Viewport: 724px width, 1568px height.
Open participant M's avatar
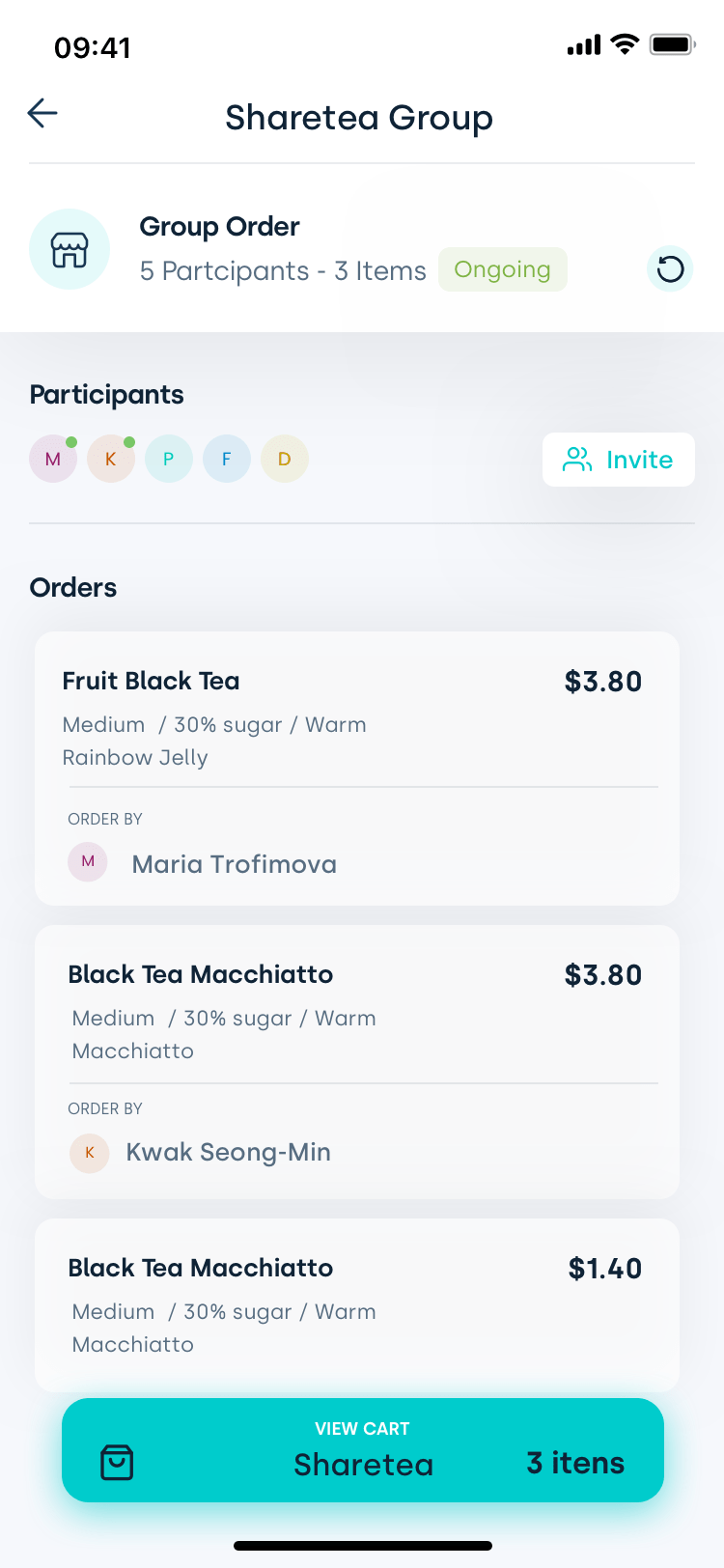tap(53, 459)
